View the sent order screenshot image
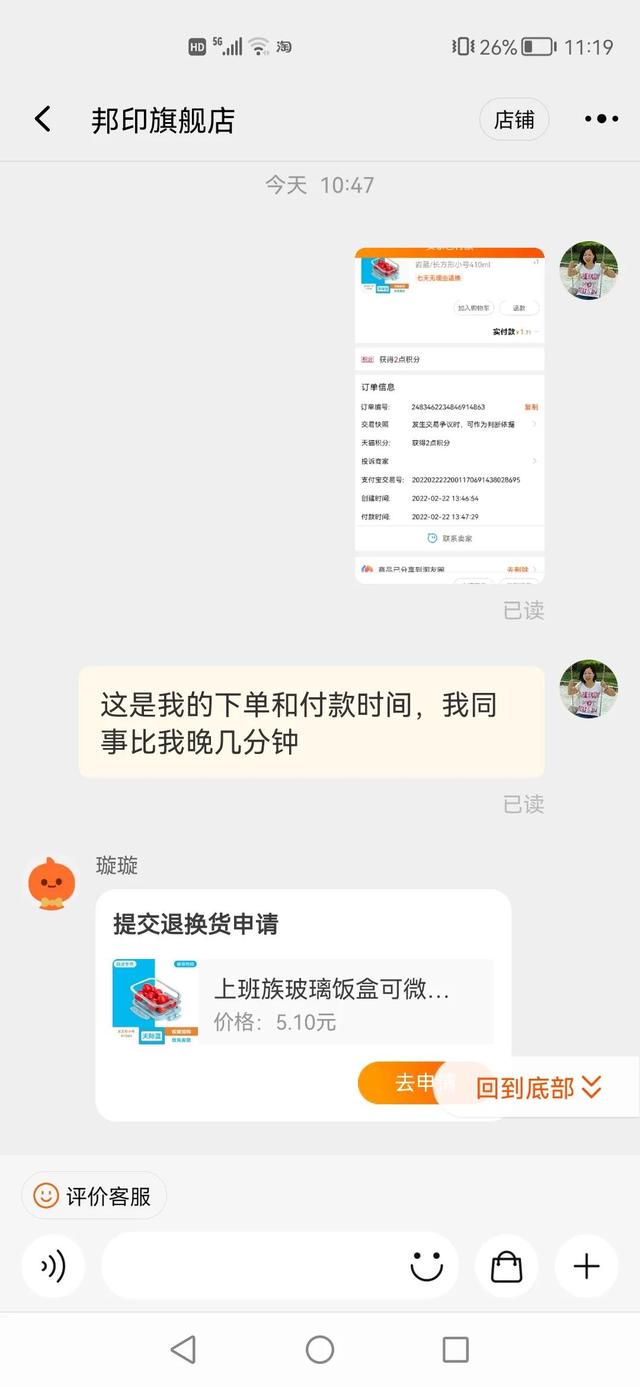This screenshot has height=1387, width=640. (x=449, y=415)
